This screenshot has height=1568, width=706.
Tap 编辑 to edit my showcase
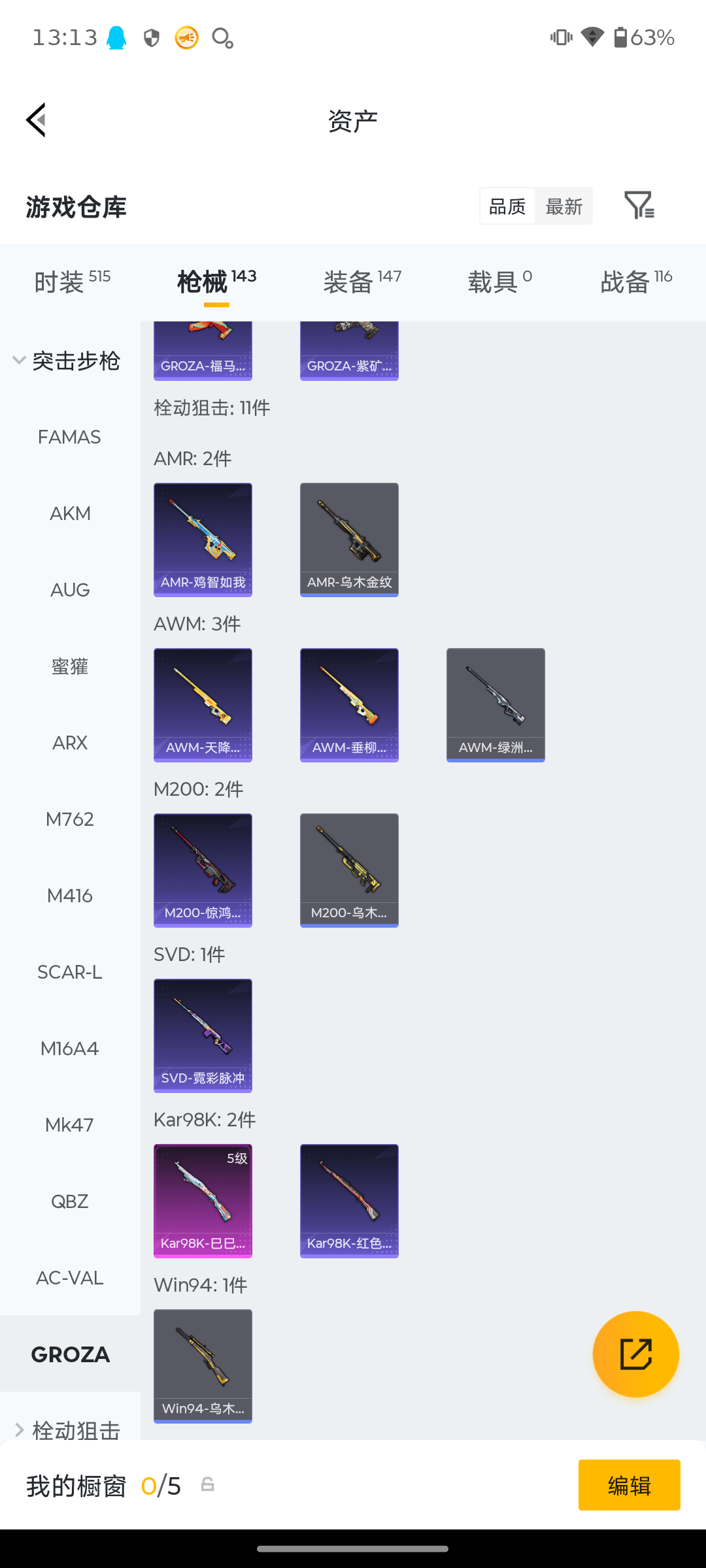point(629,1485)
